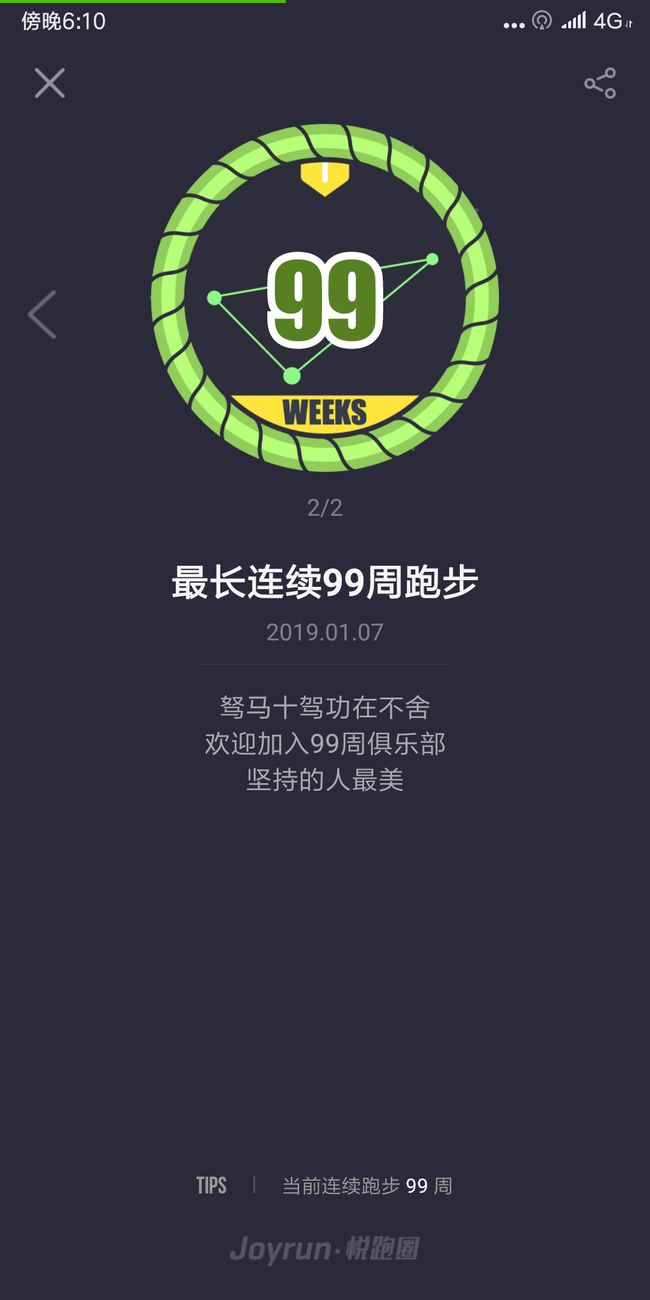This screenshot has height=1300, width=650.
Task: Go to the previous badge with left arrow
Action: [42, 315]
